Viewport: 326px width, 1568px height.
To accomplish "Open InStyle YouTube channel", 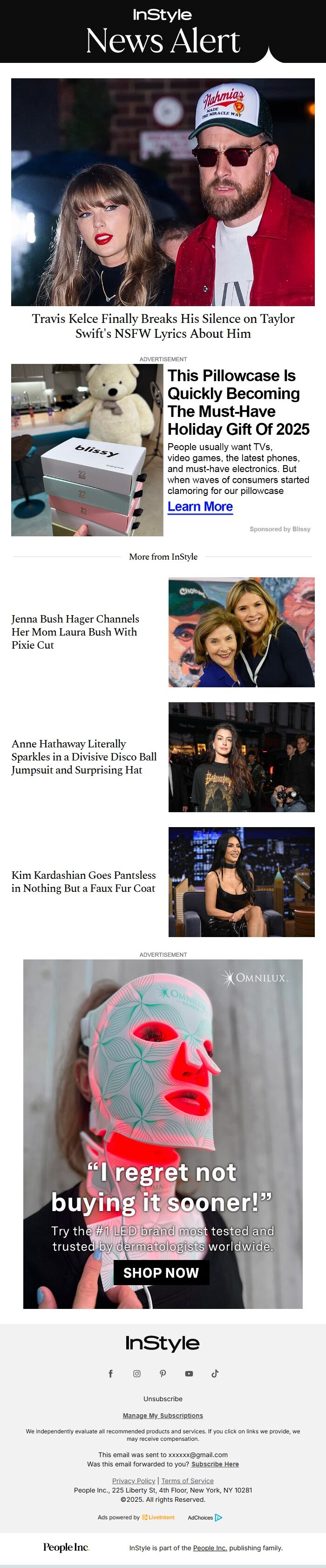I will pyautogui.click(x=189, y=1373).
